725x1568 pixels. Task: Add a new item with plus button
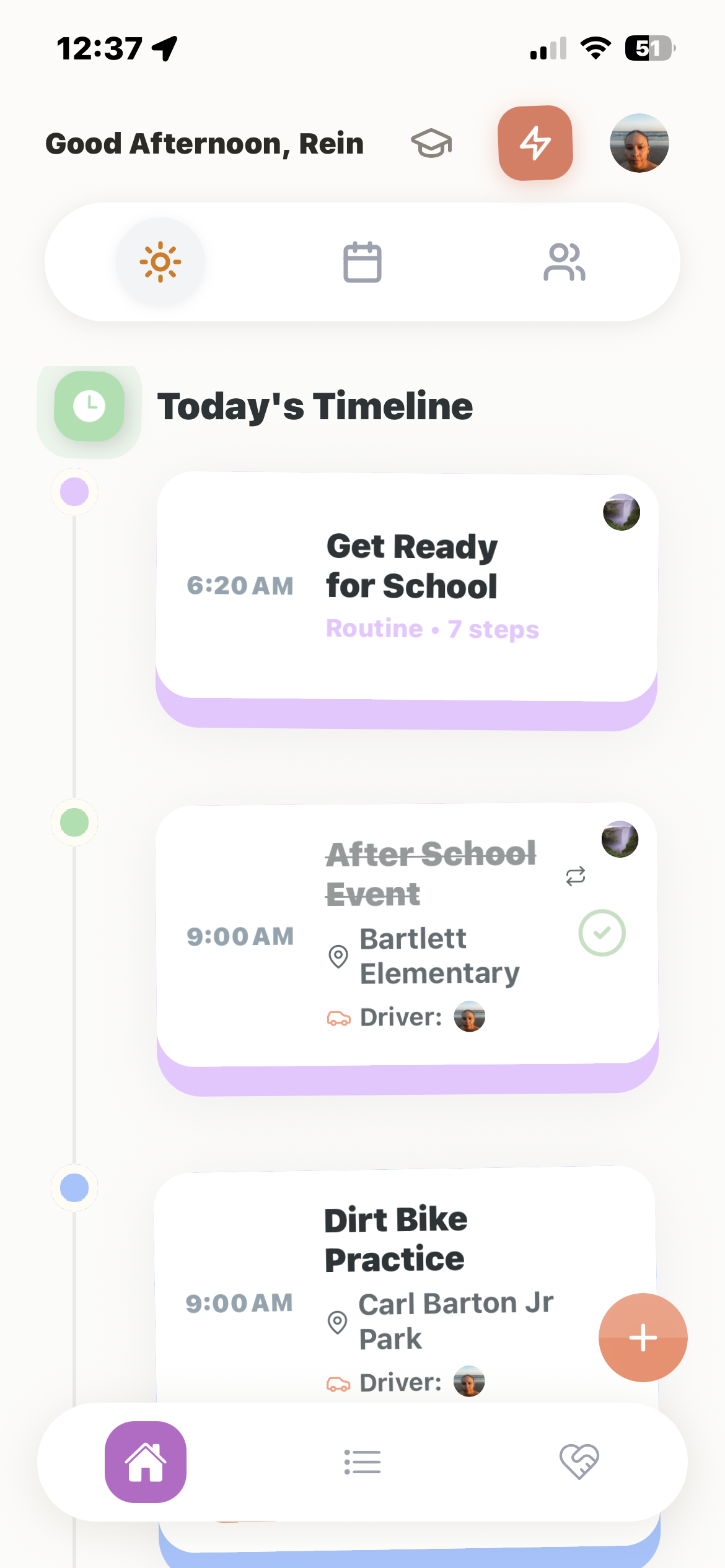[x=643, y=1338]
